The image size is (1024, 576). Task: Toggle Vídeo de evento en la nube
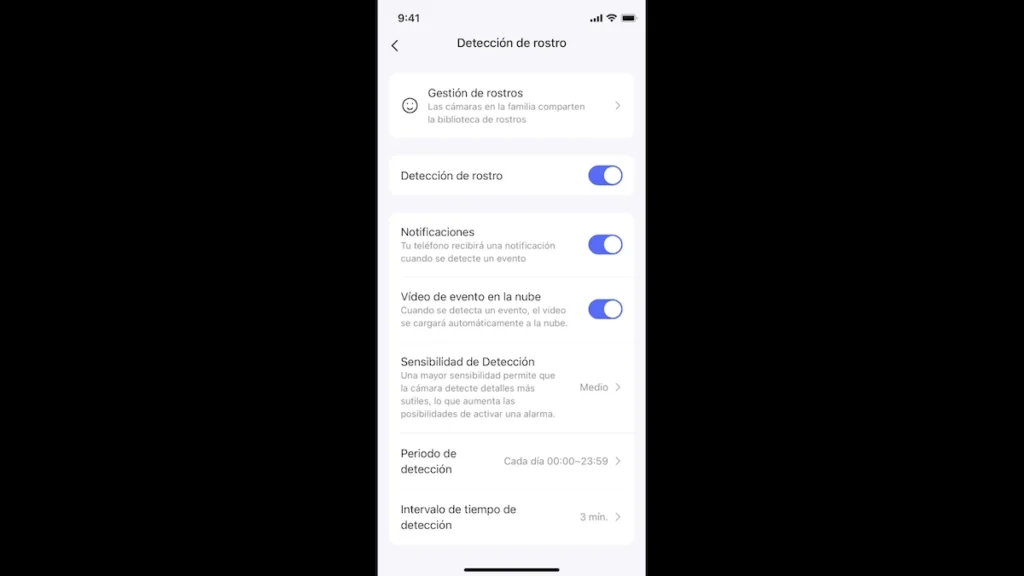tap(605, 309)
